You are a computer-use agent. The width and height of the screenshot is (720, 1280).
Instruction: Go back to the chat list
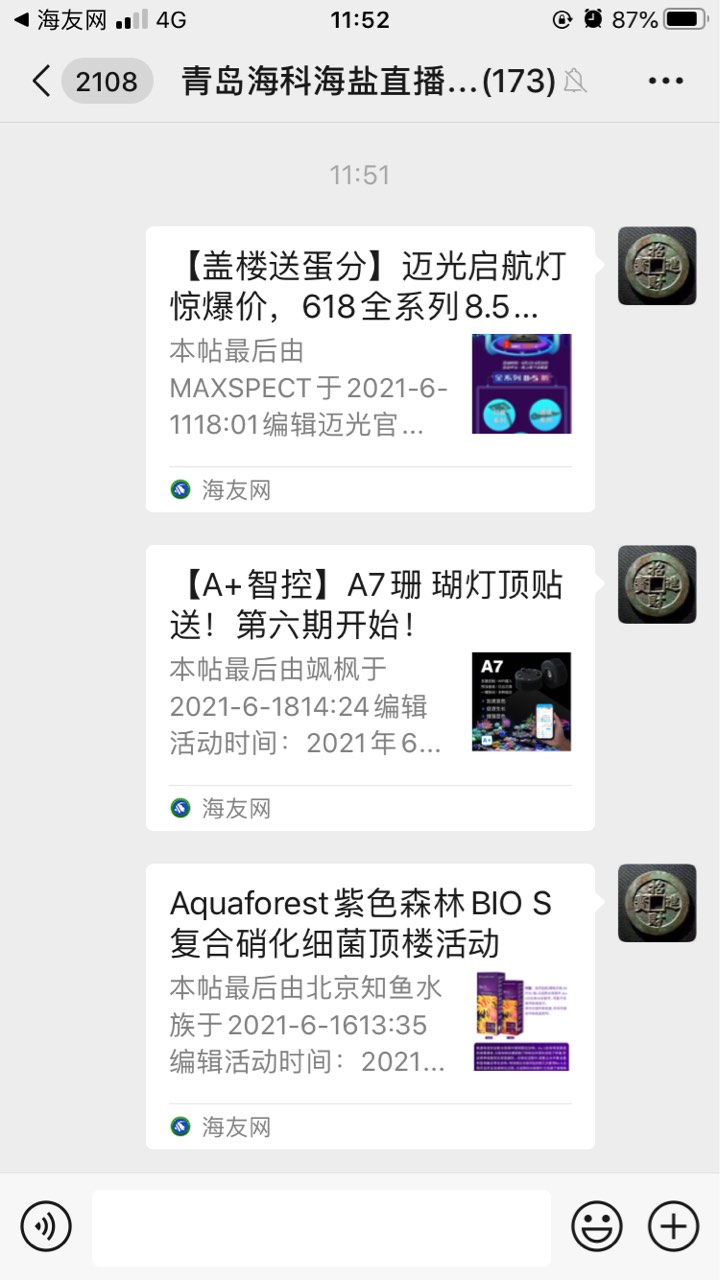tap(42, 81)
